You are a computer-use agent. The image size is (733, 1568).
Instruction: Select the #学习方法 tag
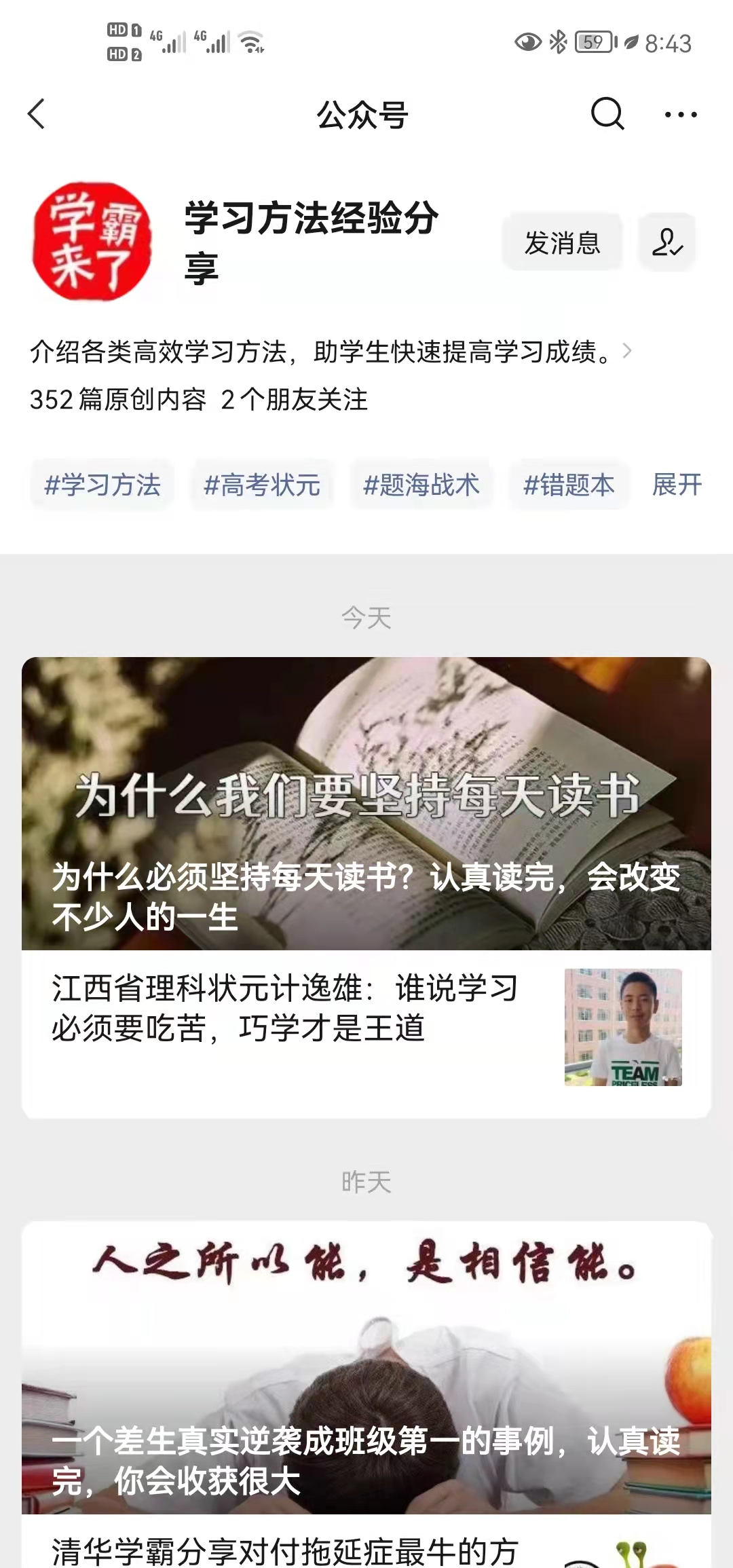102,485
